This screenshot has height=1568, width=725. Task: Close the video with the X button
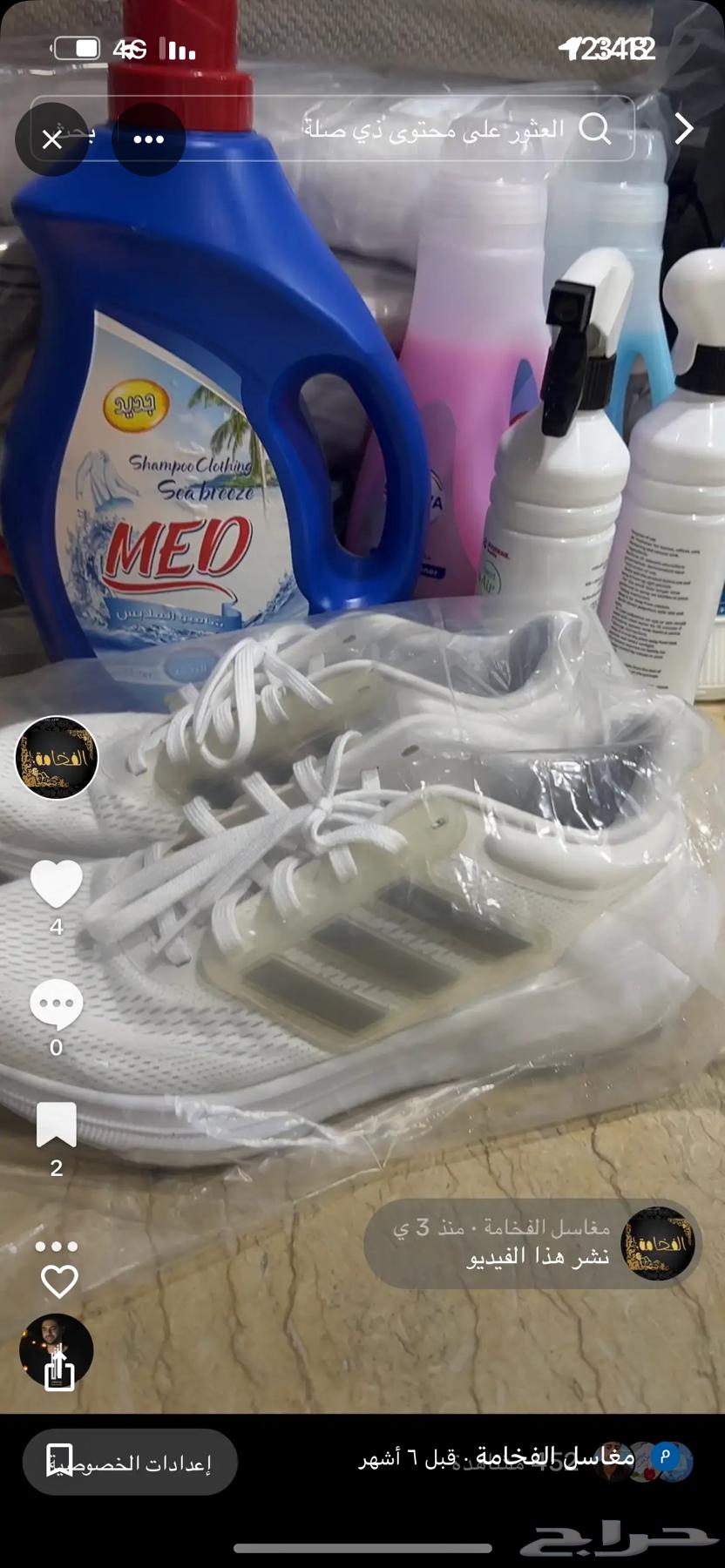[52, 139]
